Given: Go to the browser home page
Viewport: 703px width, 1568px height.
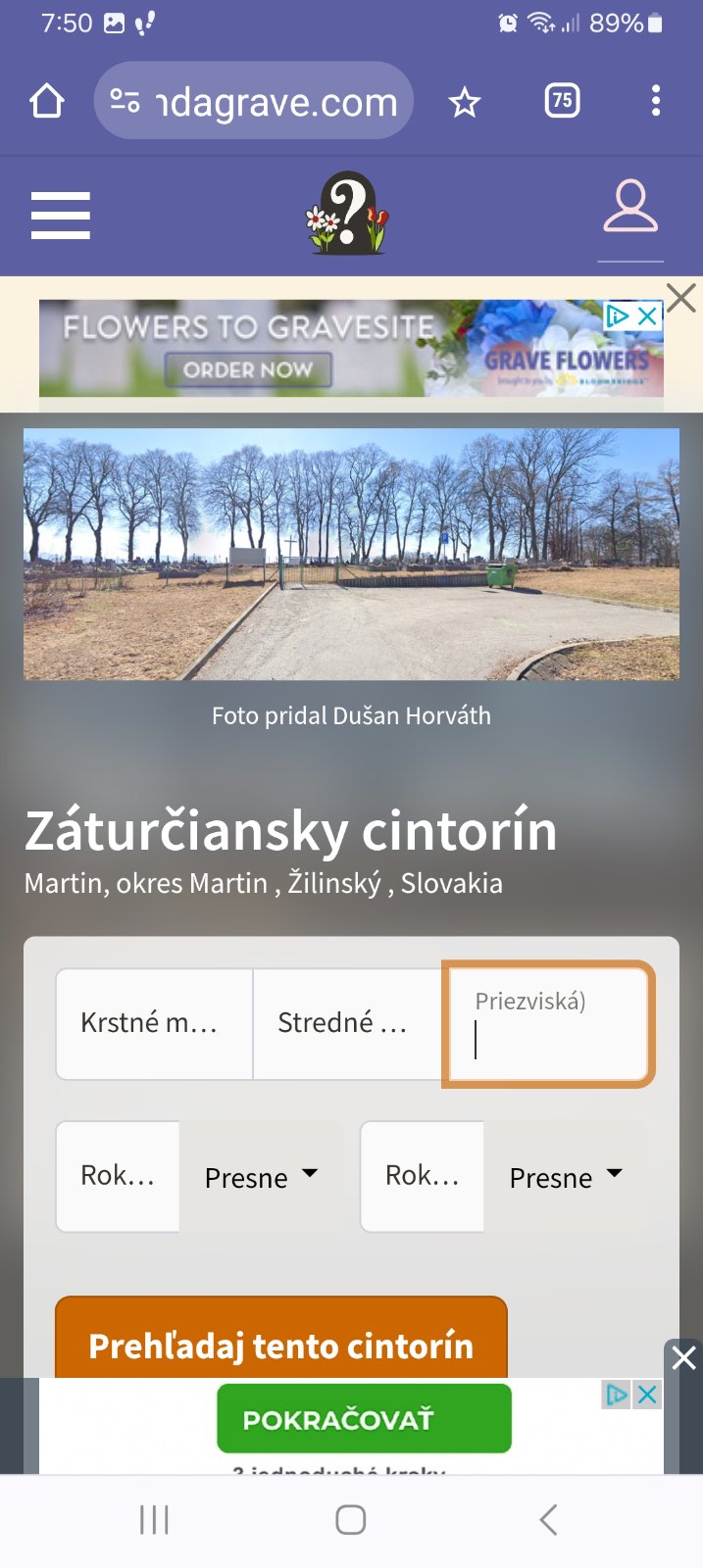Looking at the screenshot, I should click(47, 101).
